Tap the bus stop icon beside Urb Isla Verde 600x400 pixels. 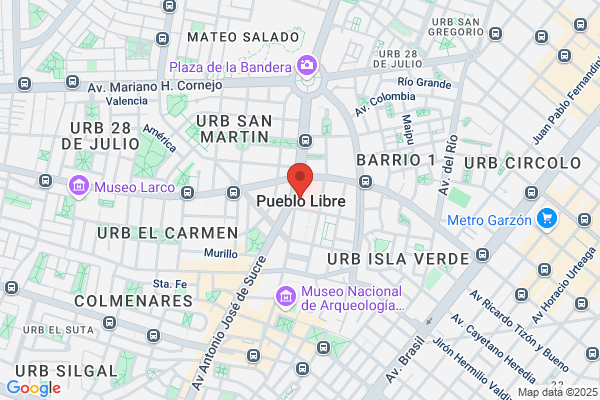pos(483,255)
